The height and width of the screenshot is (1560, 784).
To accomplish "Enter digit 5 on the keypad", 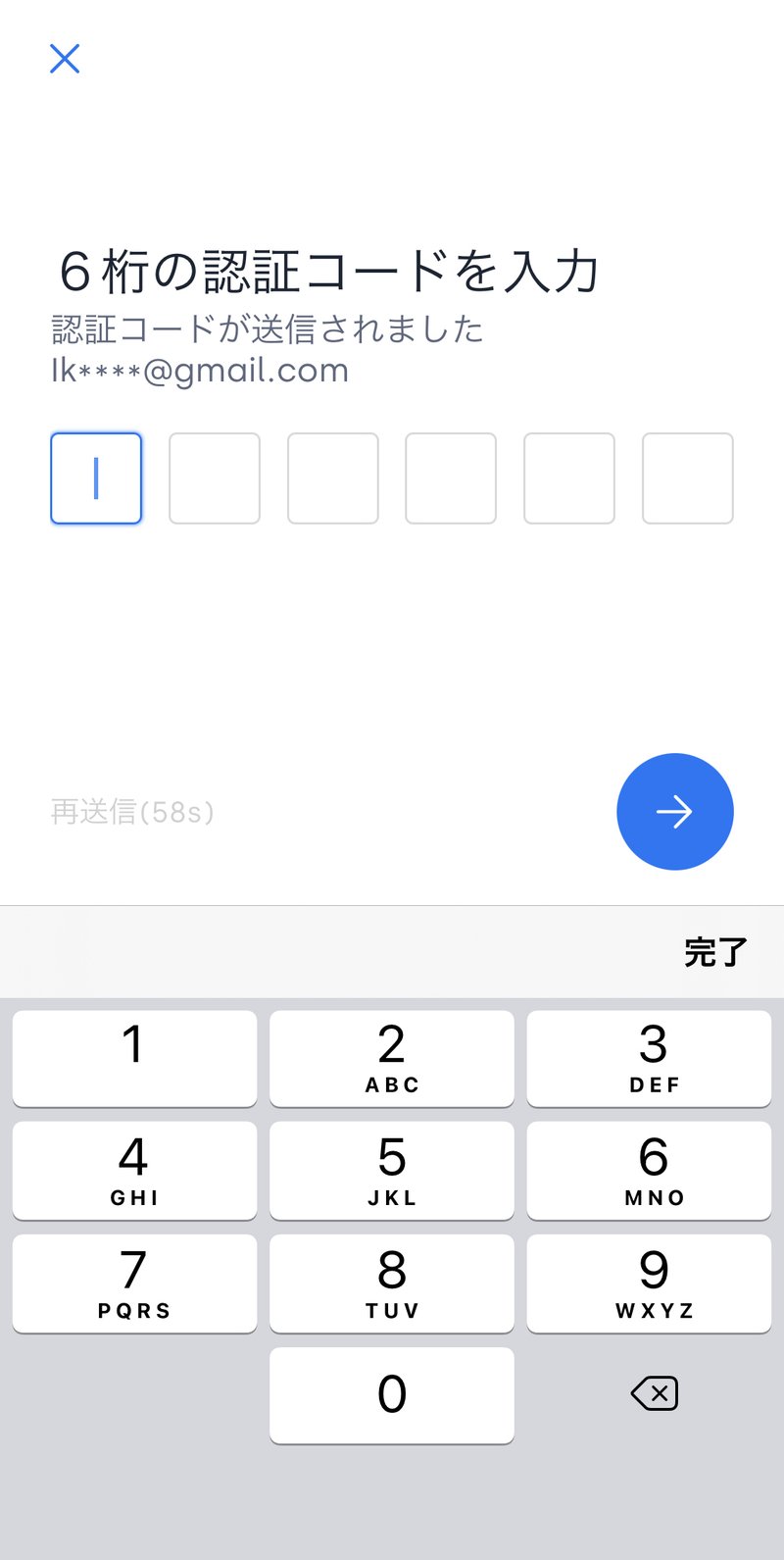I will 392,1171.
